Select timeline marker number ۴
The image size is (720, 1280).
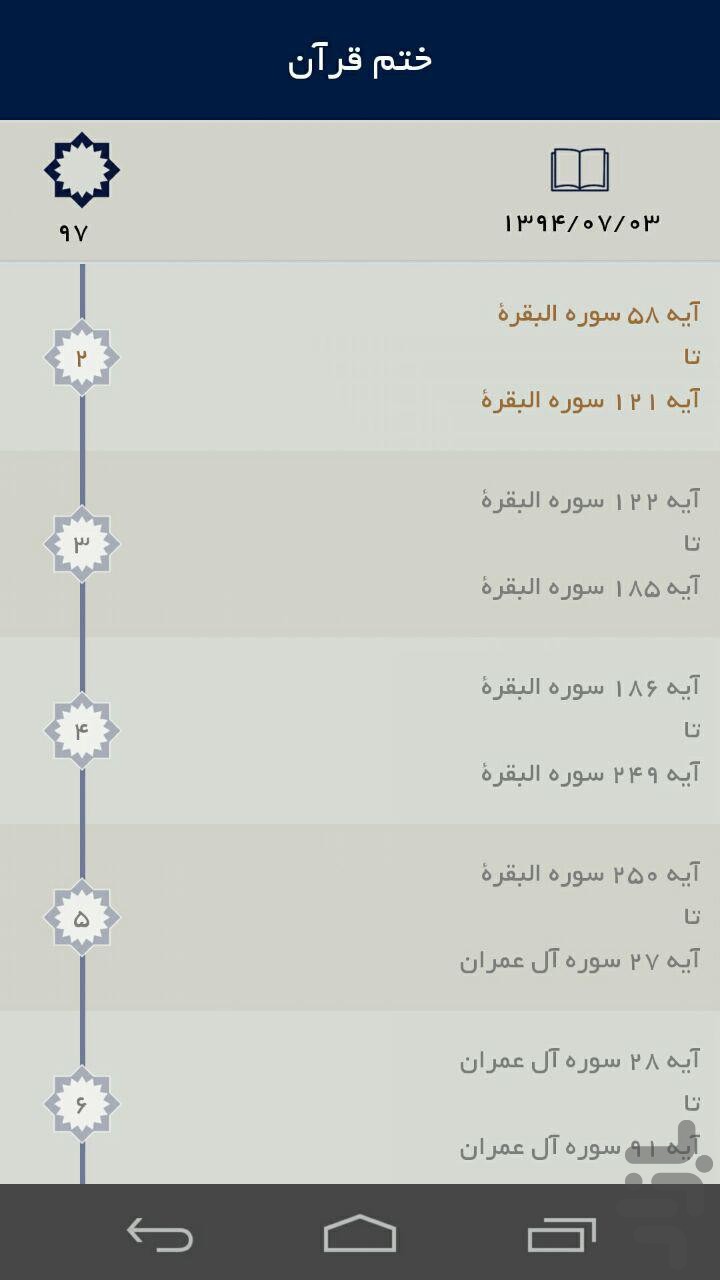(82, 731)
